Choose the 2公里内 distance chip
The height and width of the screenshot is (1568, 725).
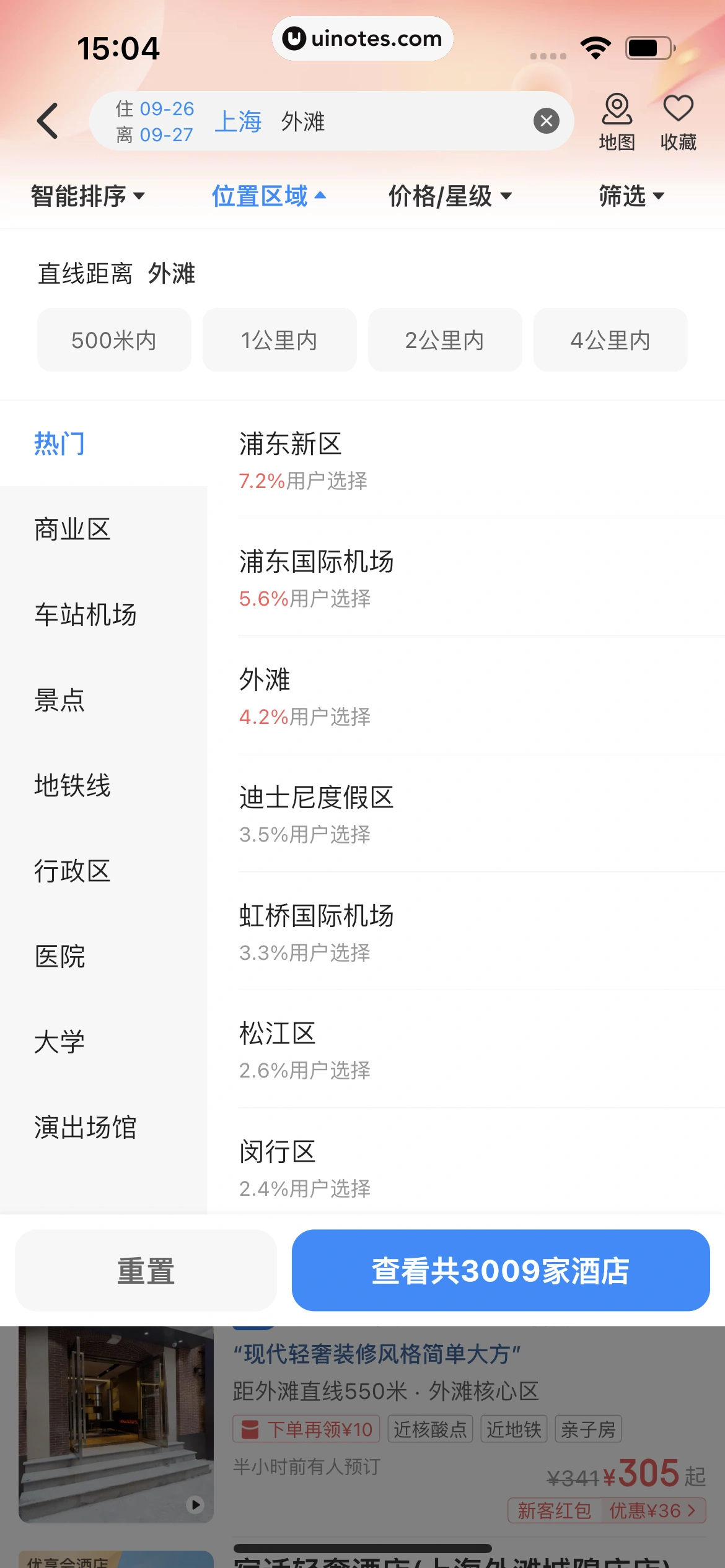pyautogui.click(x=445, y=340)
